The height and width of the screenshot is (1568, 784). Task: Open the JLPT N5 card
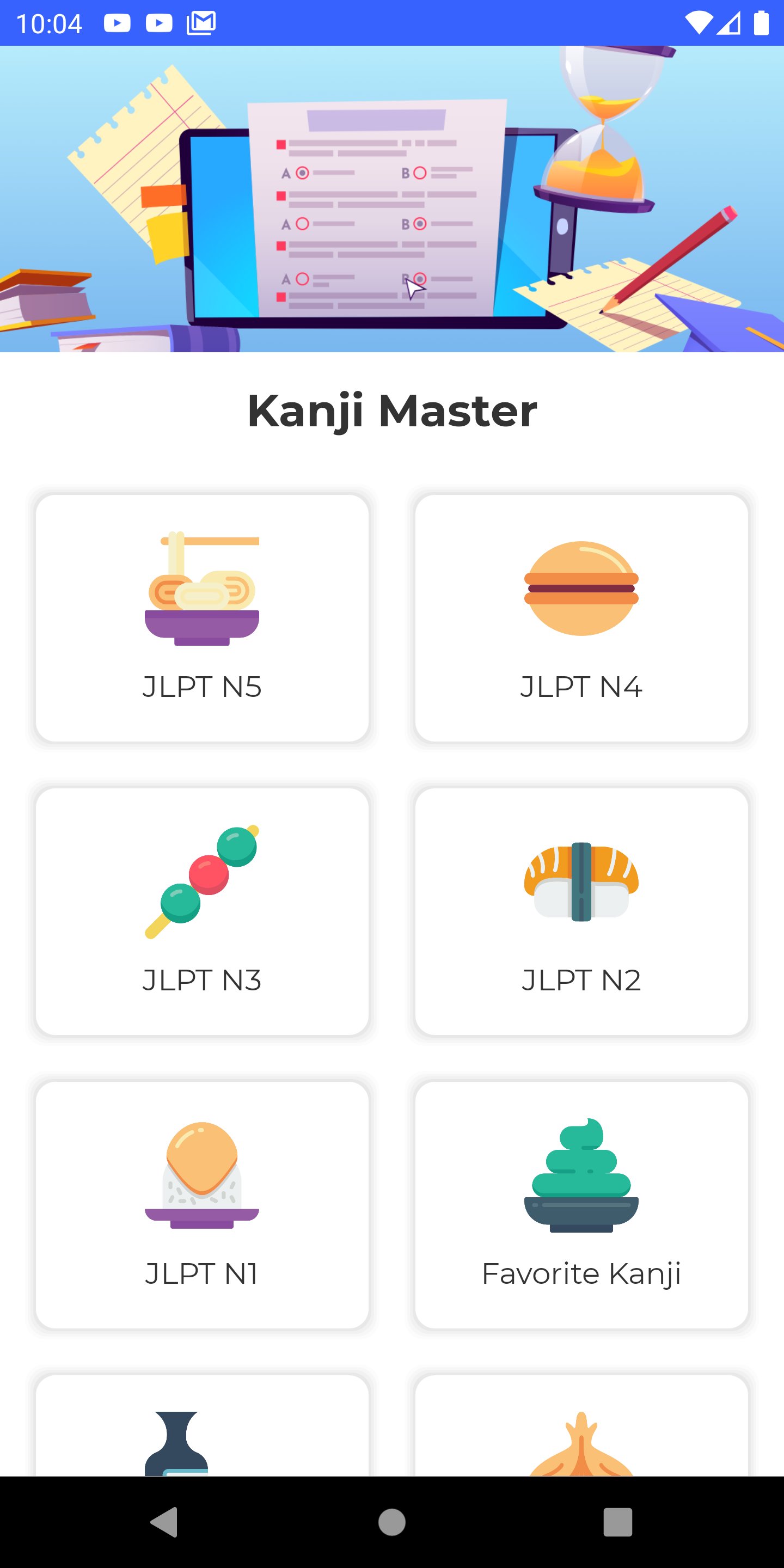click(x=202, y=618)
